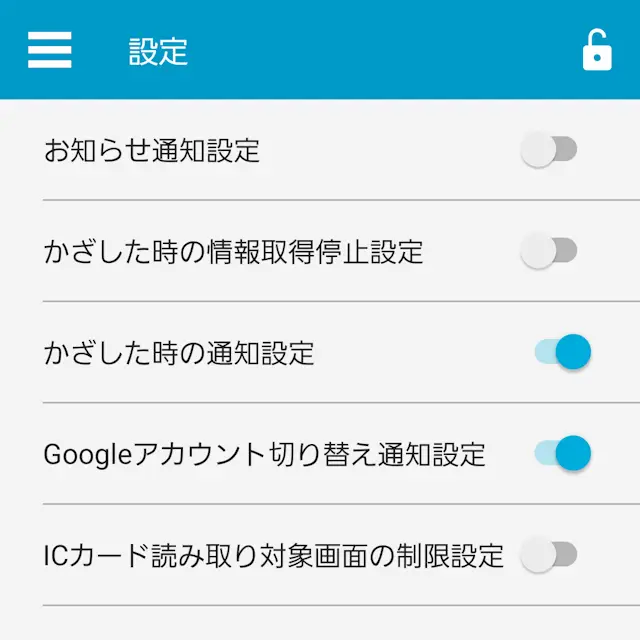Image resolution: width=640 pixels, height=640 pixels.
Task: Tap the unlock padlock icon
Action: pyautogui.click(x=596, y=51)
